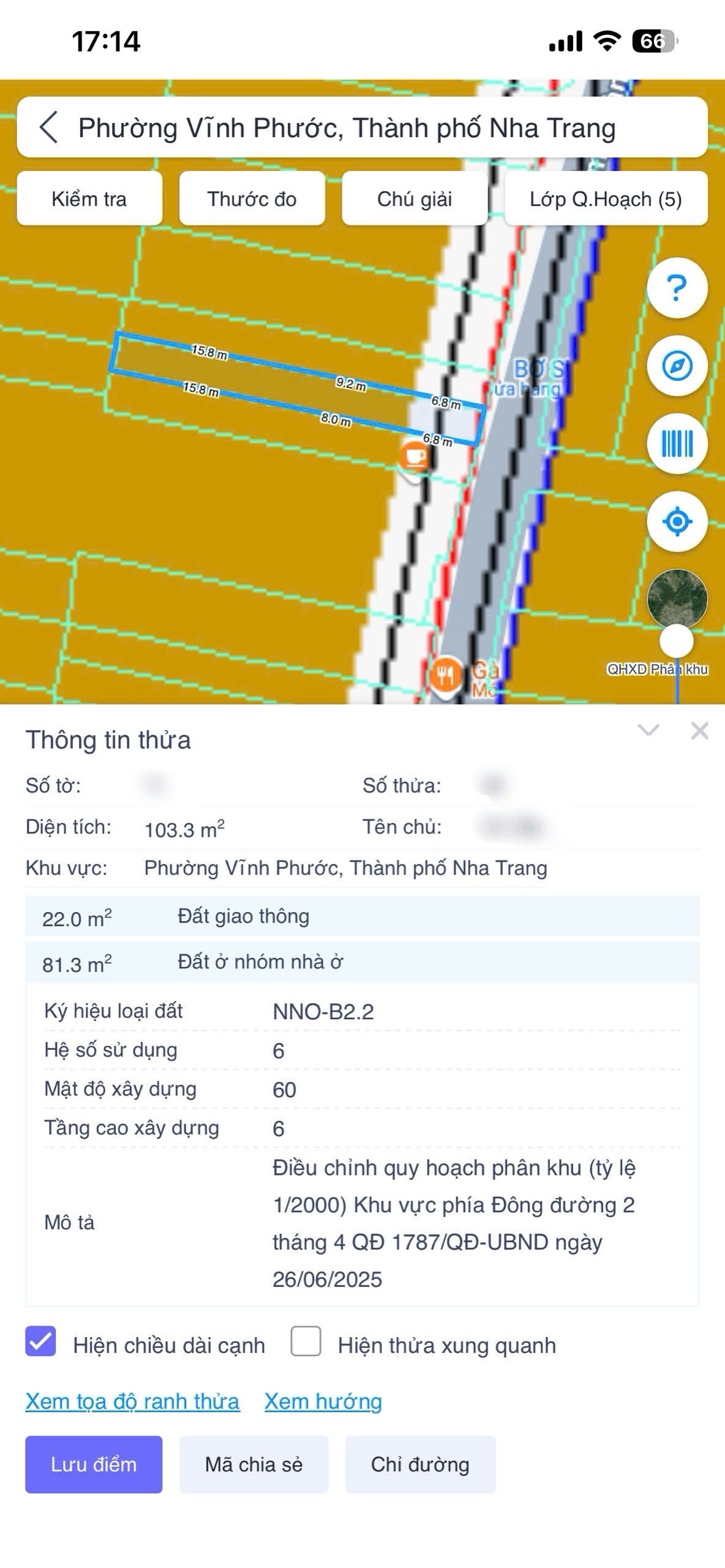Open the Thước đo measuring tool
This screenshot has height=1568, width=725.
coord(252,198)
